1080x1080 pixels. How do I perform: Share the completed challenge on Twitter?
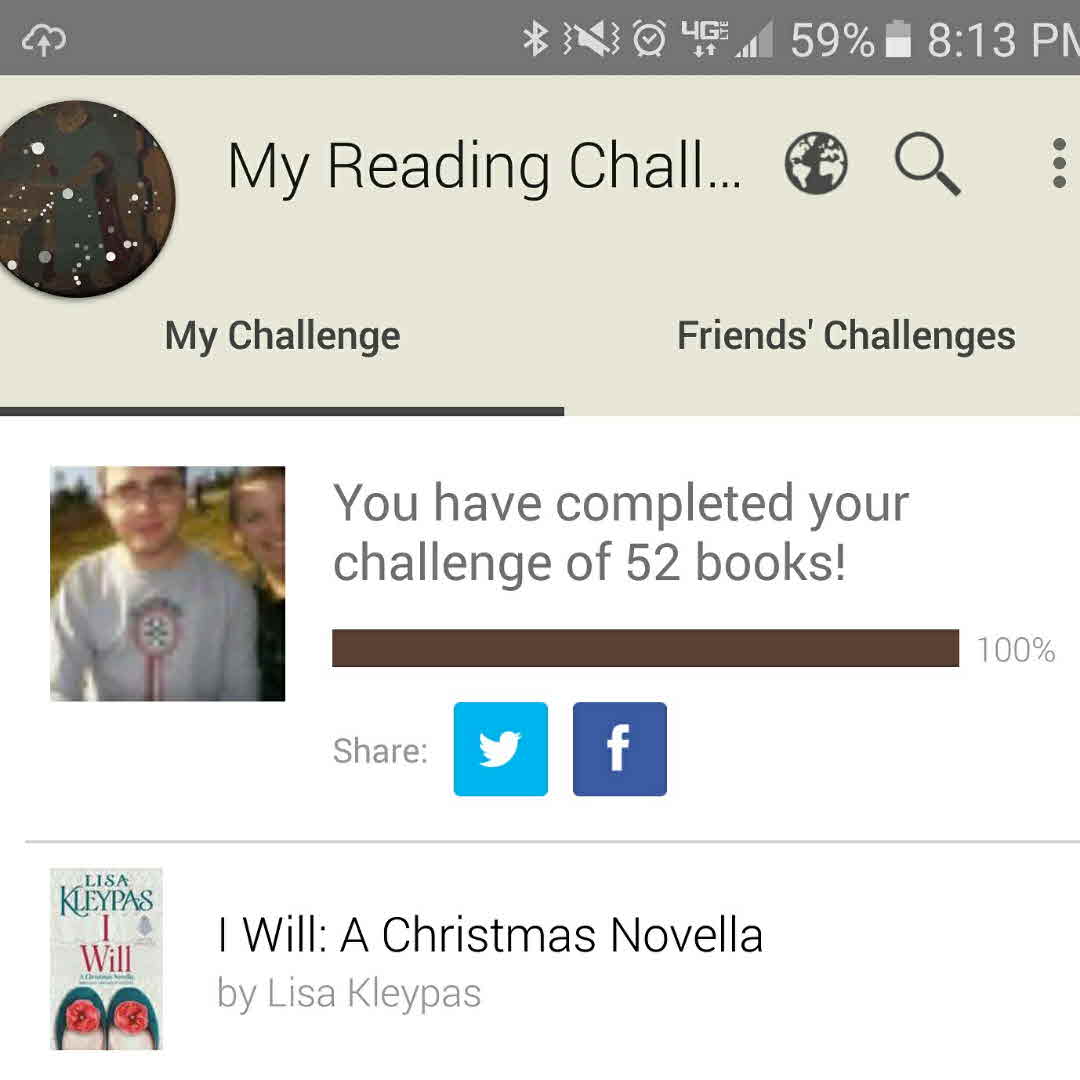click(x=500, y=749)
